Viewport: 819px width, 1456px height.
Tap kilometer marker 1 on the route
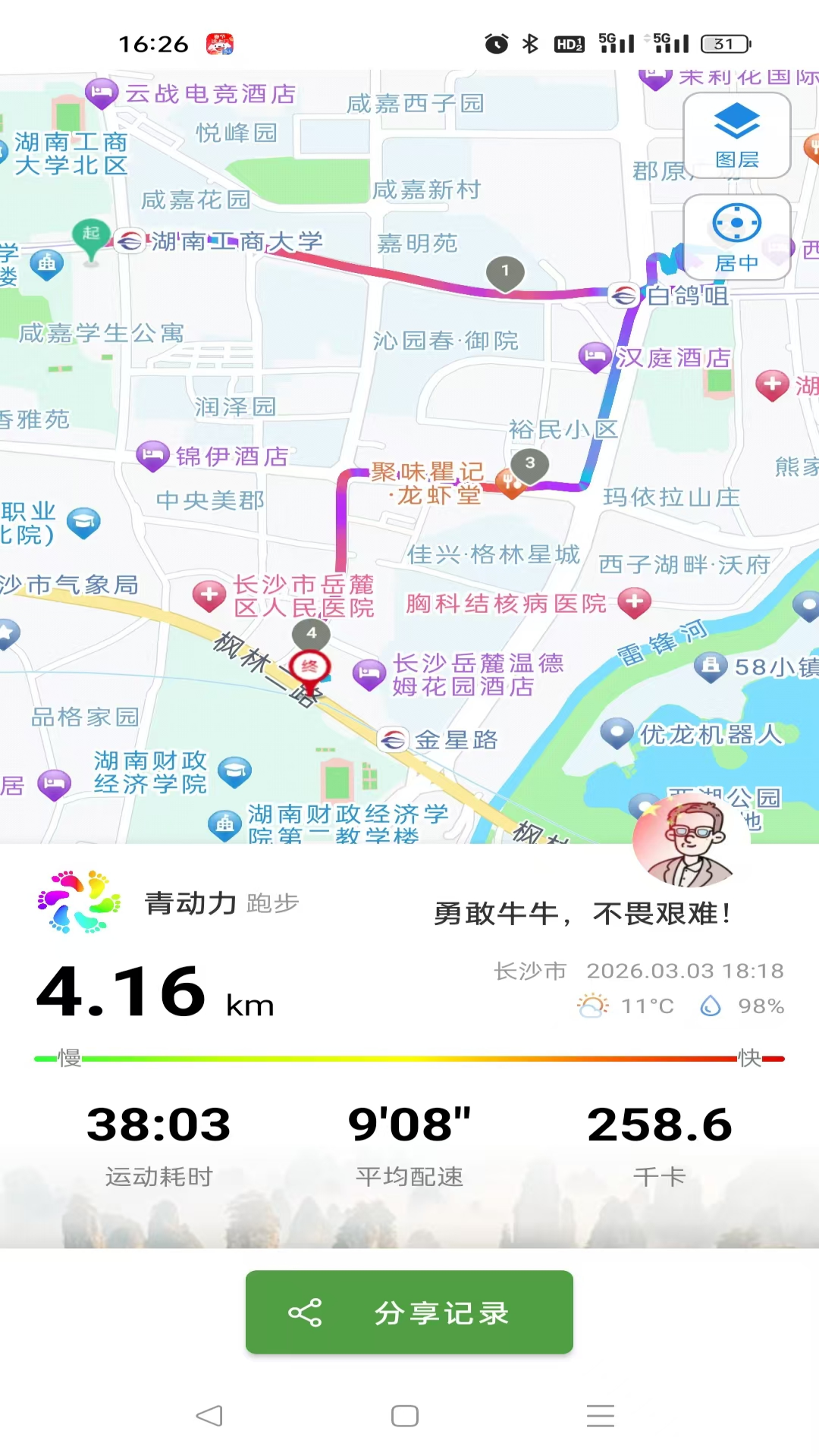coord(505,271)
